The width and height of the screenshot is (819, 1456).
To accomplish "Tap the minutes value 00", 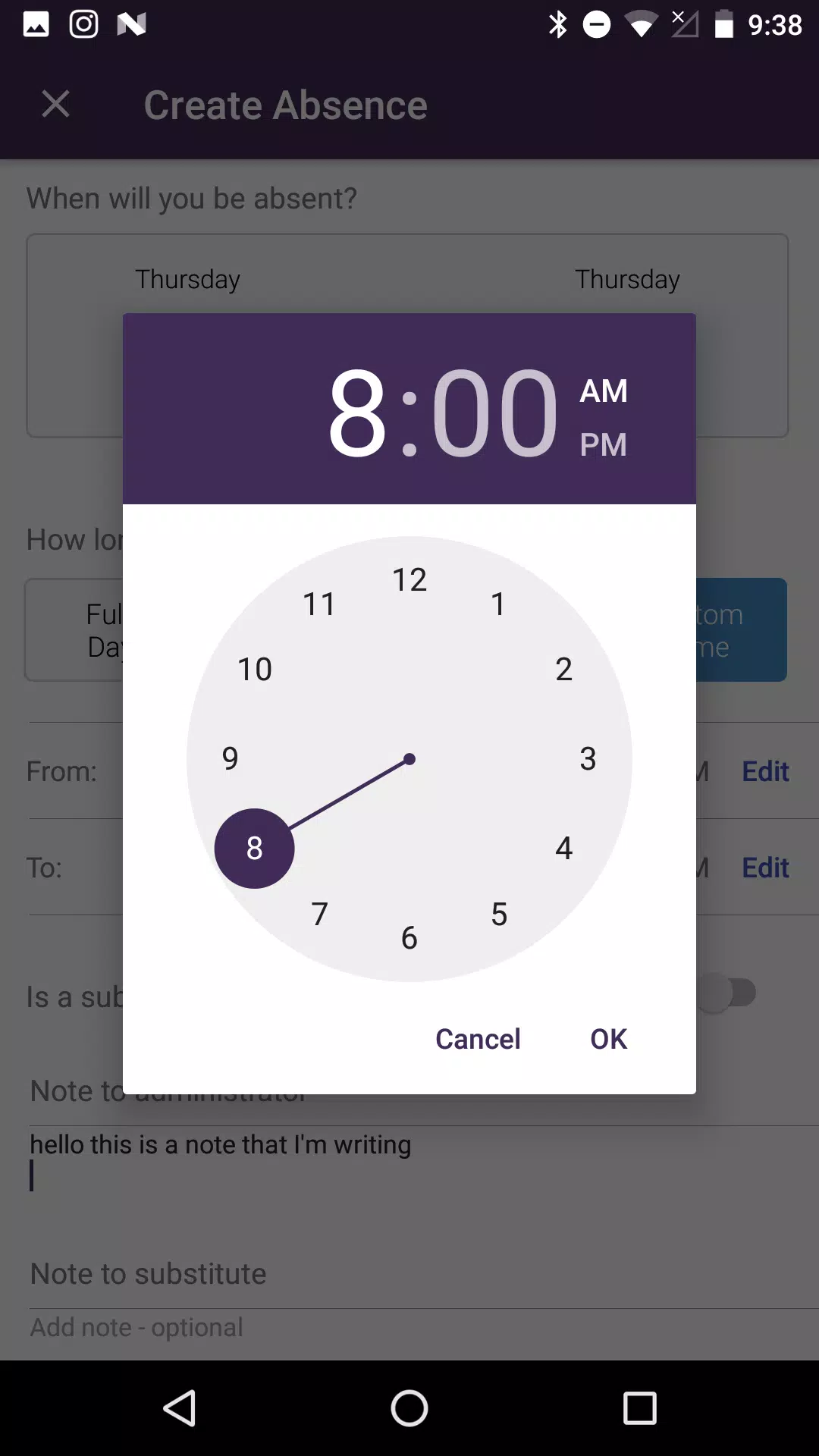I will [x=495, y=413].
